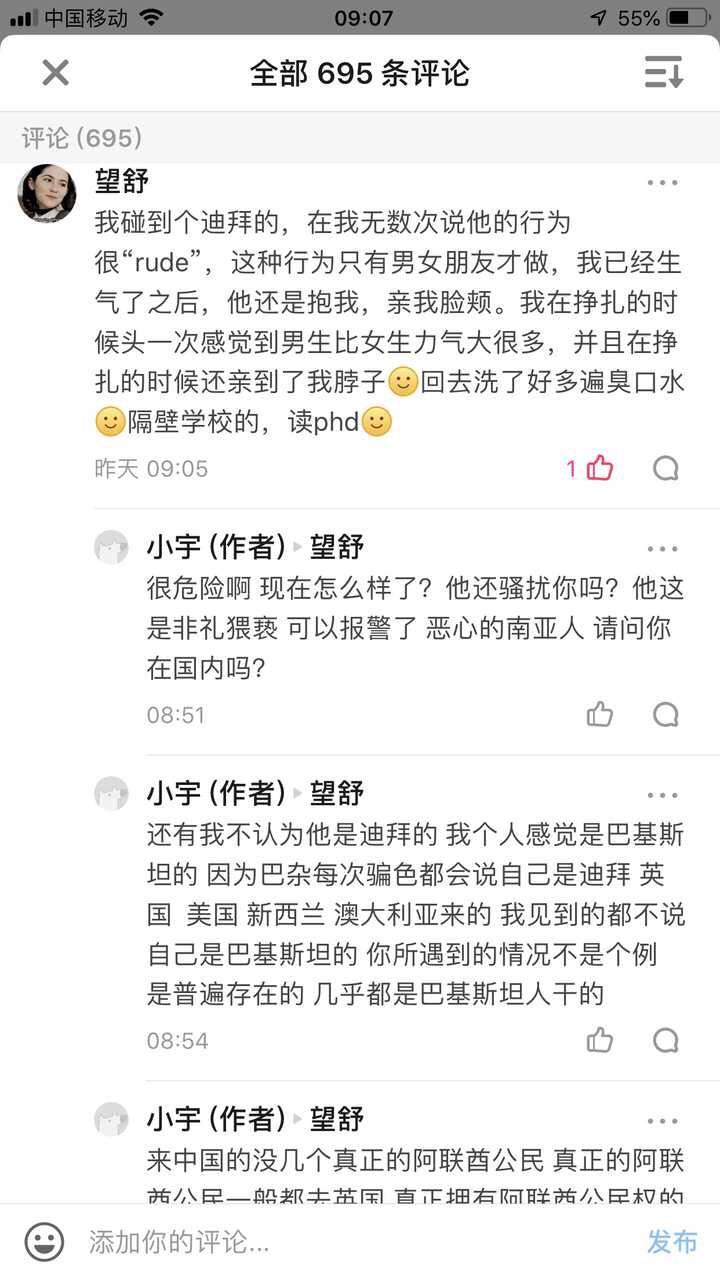This screenshot has width=720, height=1280.
Task: Like 小宇's reply posted at 08:51
Action: (599, 714)
